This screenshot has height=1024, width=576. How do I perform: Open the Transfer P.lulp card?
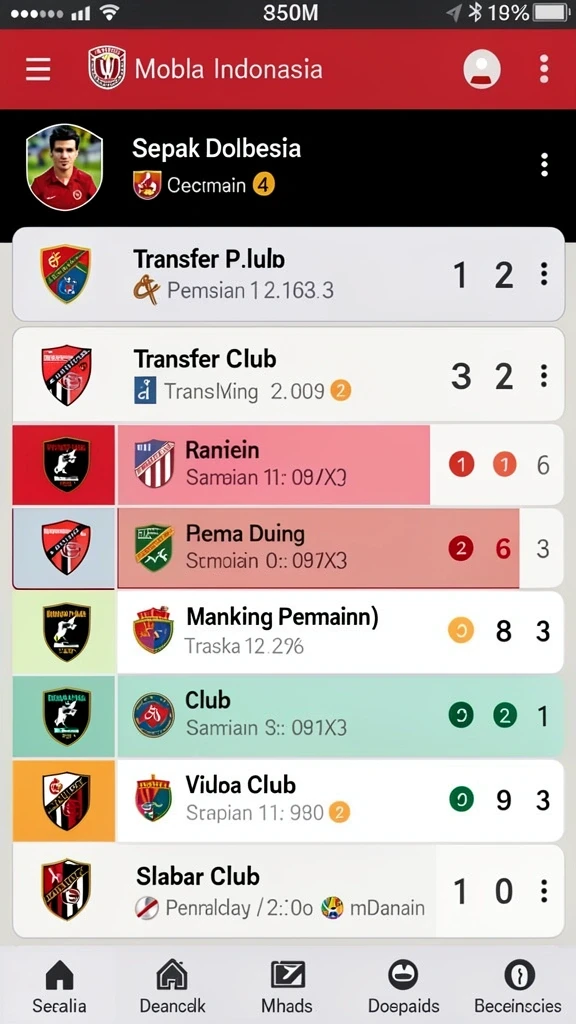click(x=288, y=274)
